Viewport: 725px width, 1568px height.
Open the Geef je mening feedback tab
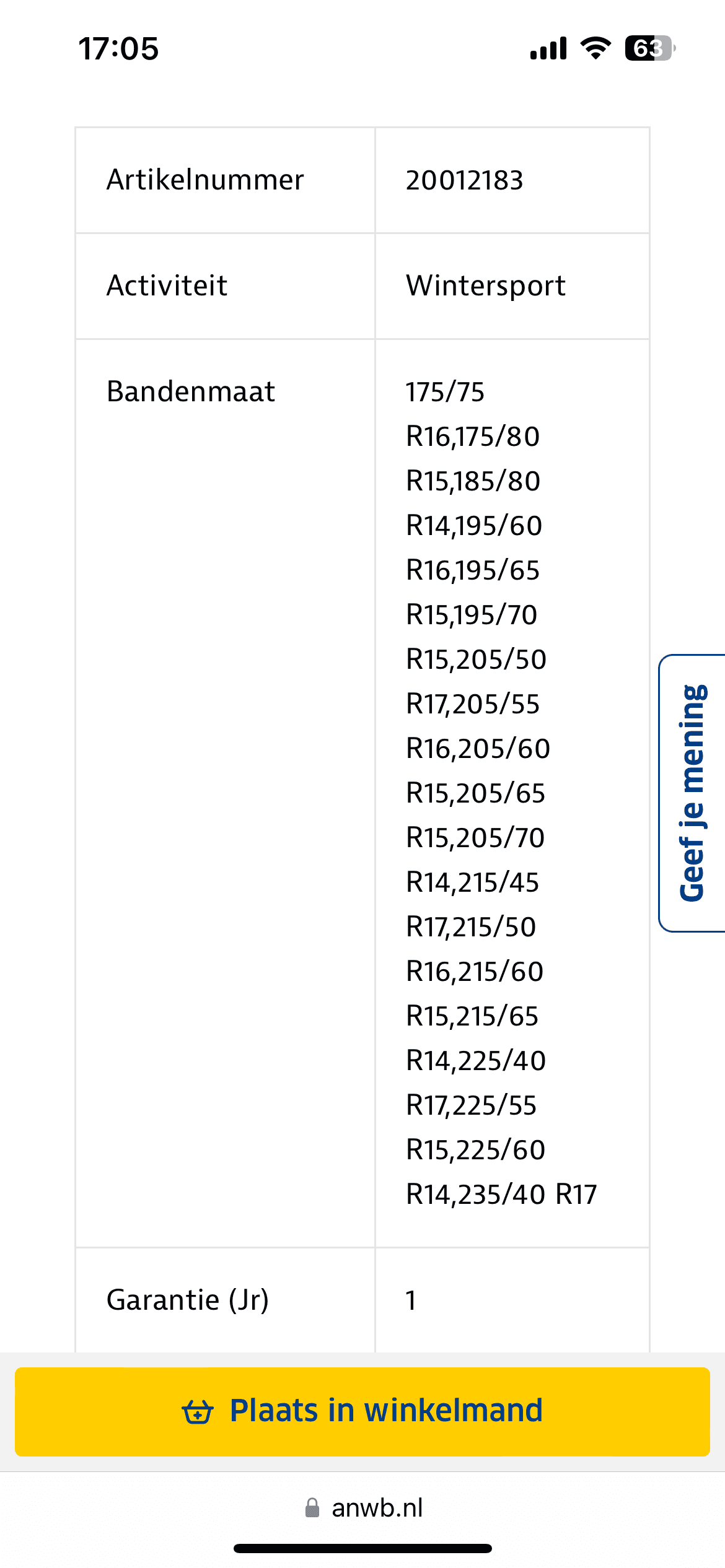[692, 793]
